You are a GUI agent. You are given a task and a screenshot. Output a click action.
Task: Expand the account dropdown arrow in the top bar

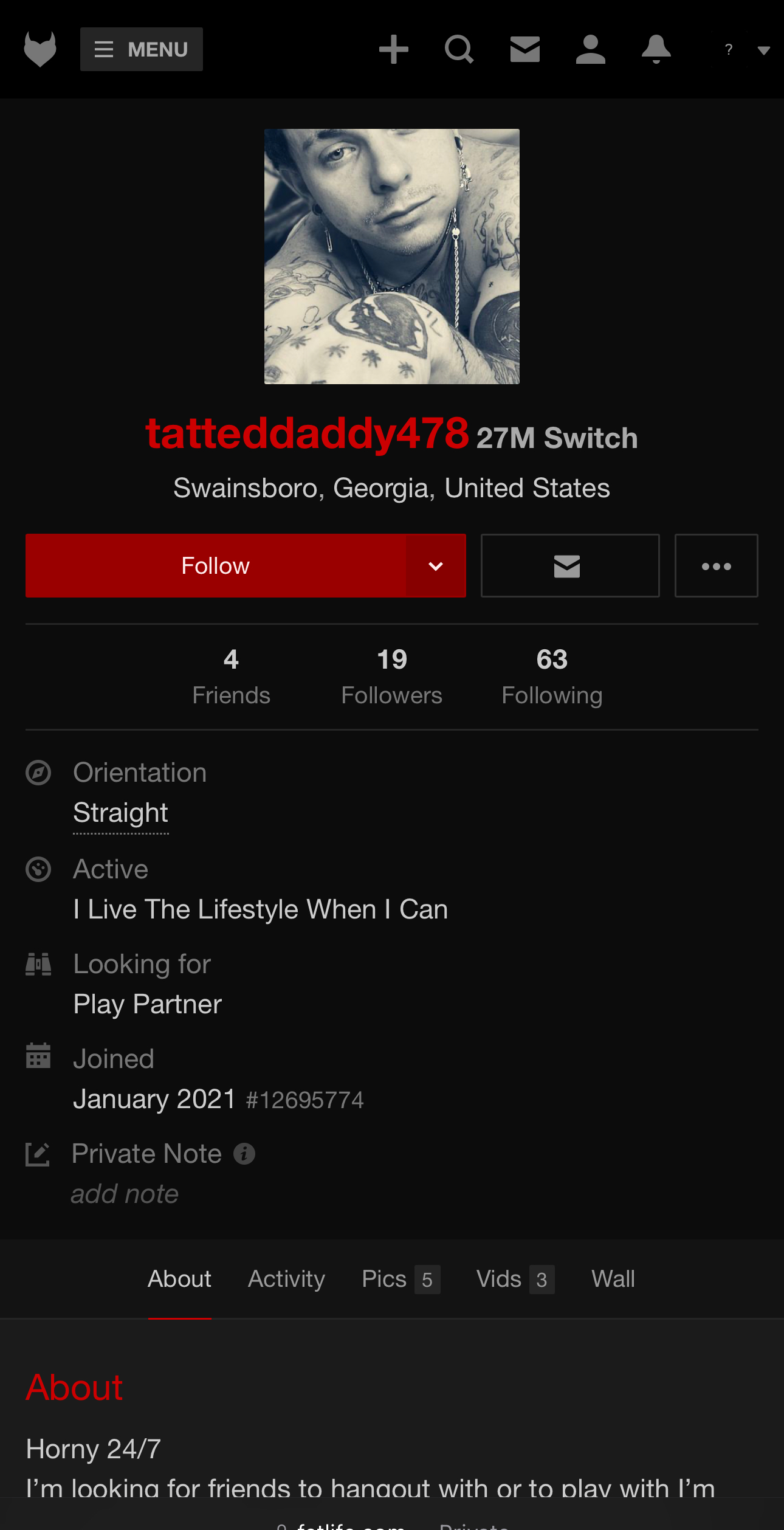(x=764, y=50)
